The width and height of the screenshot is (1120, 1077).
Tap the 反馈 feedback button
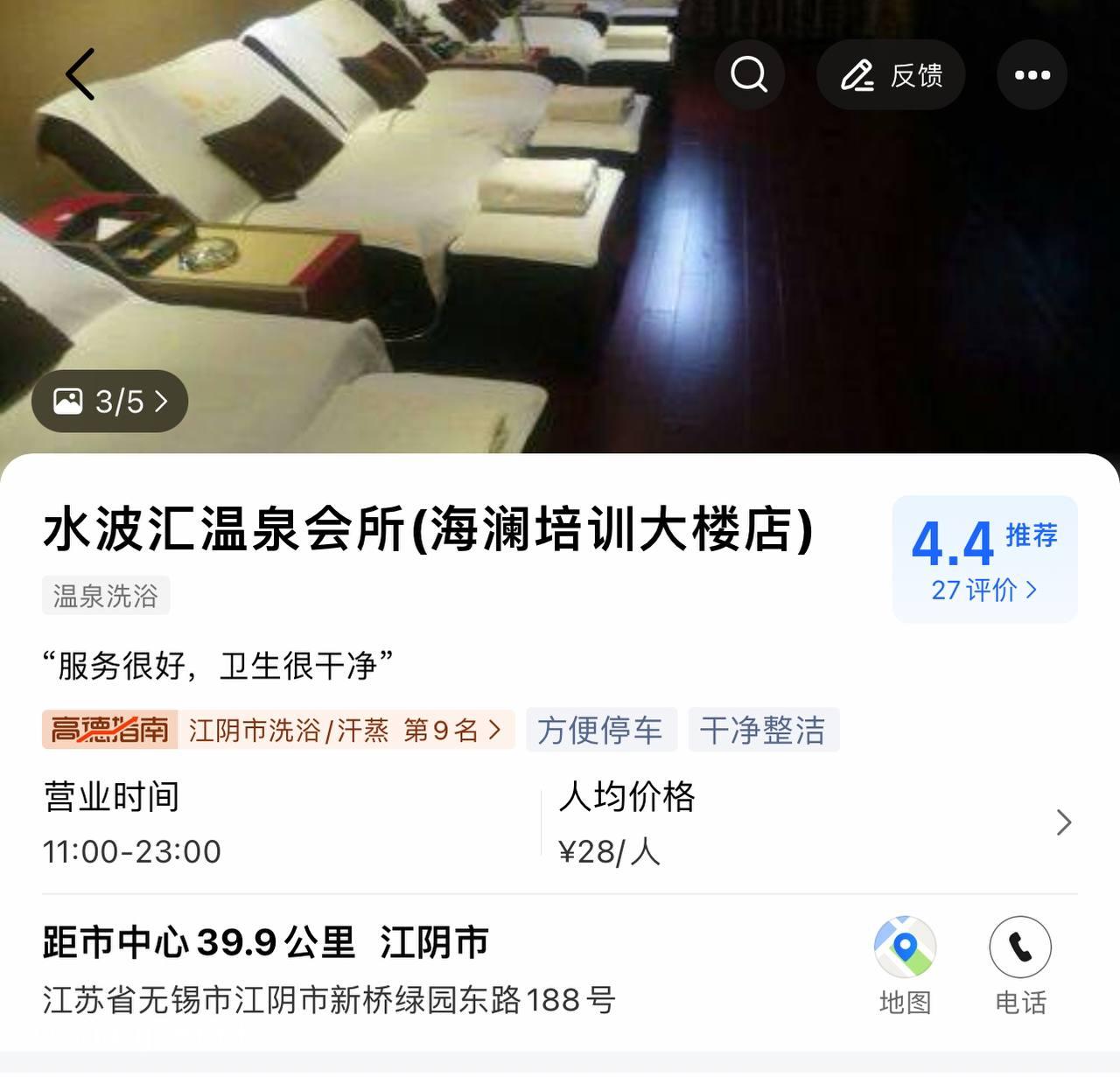click(x=891, y=75)
